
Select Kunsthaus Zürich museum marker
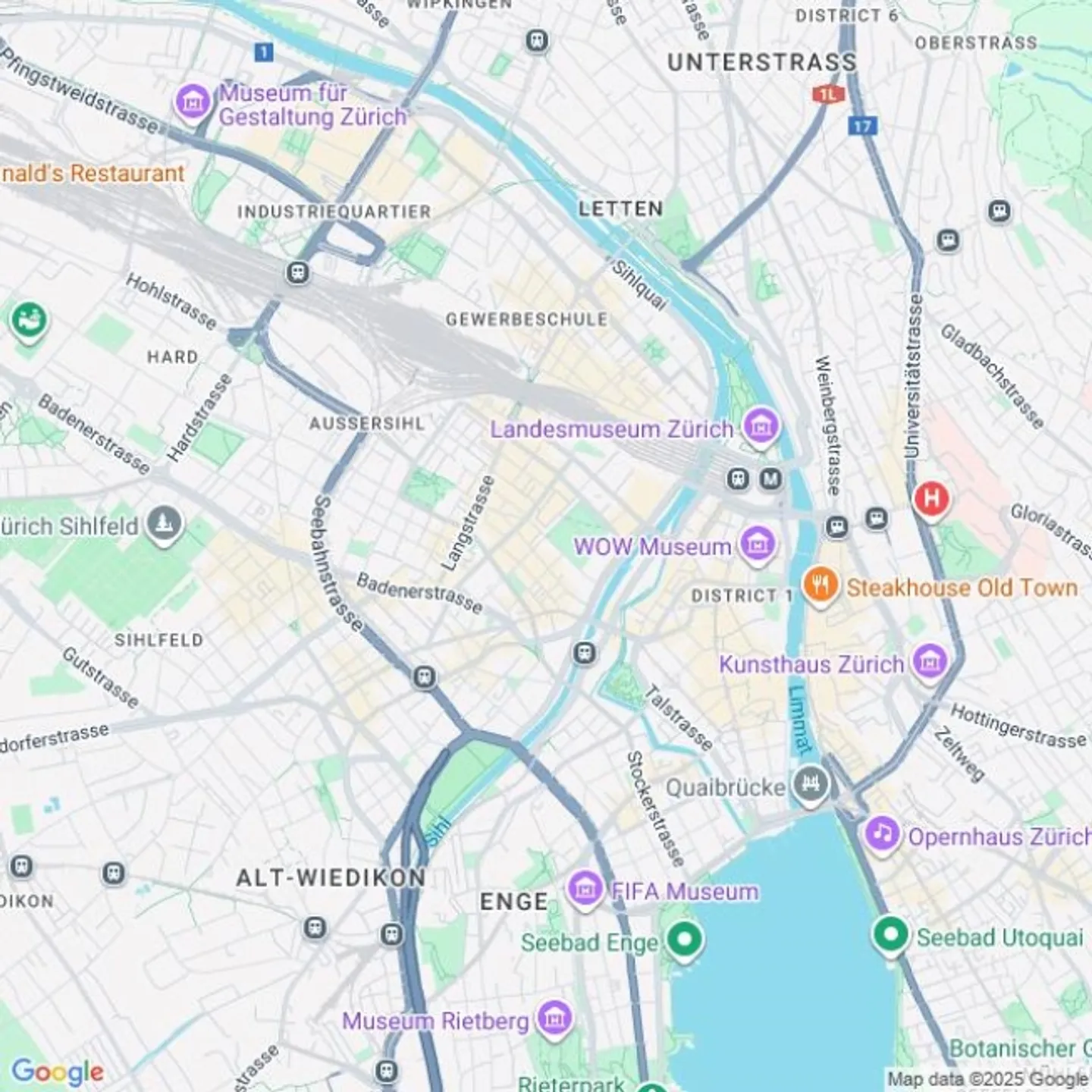pyautogui.click(x=930, y=662)
